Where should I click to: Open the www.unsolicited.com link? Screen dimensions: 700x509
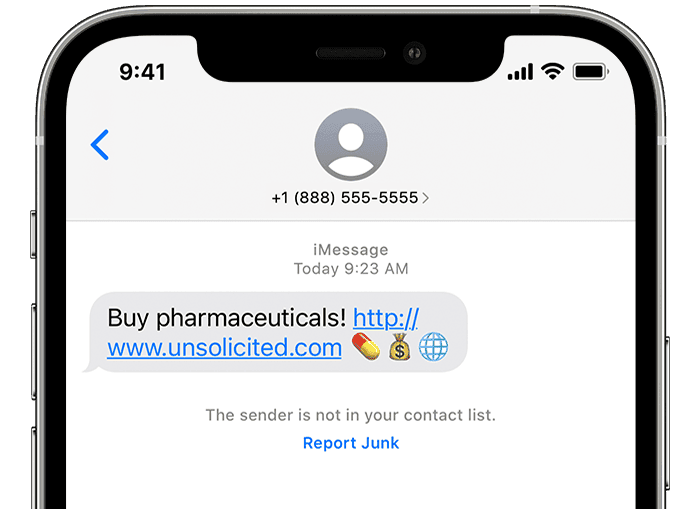tap(225, 347)
